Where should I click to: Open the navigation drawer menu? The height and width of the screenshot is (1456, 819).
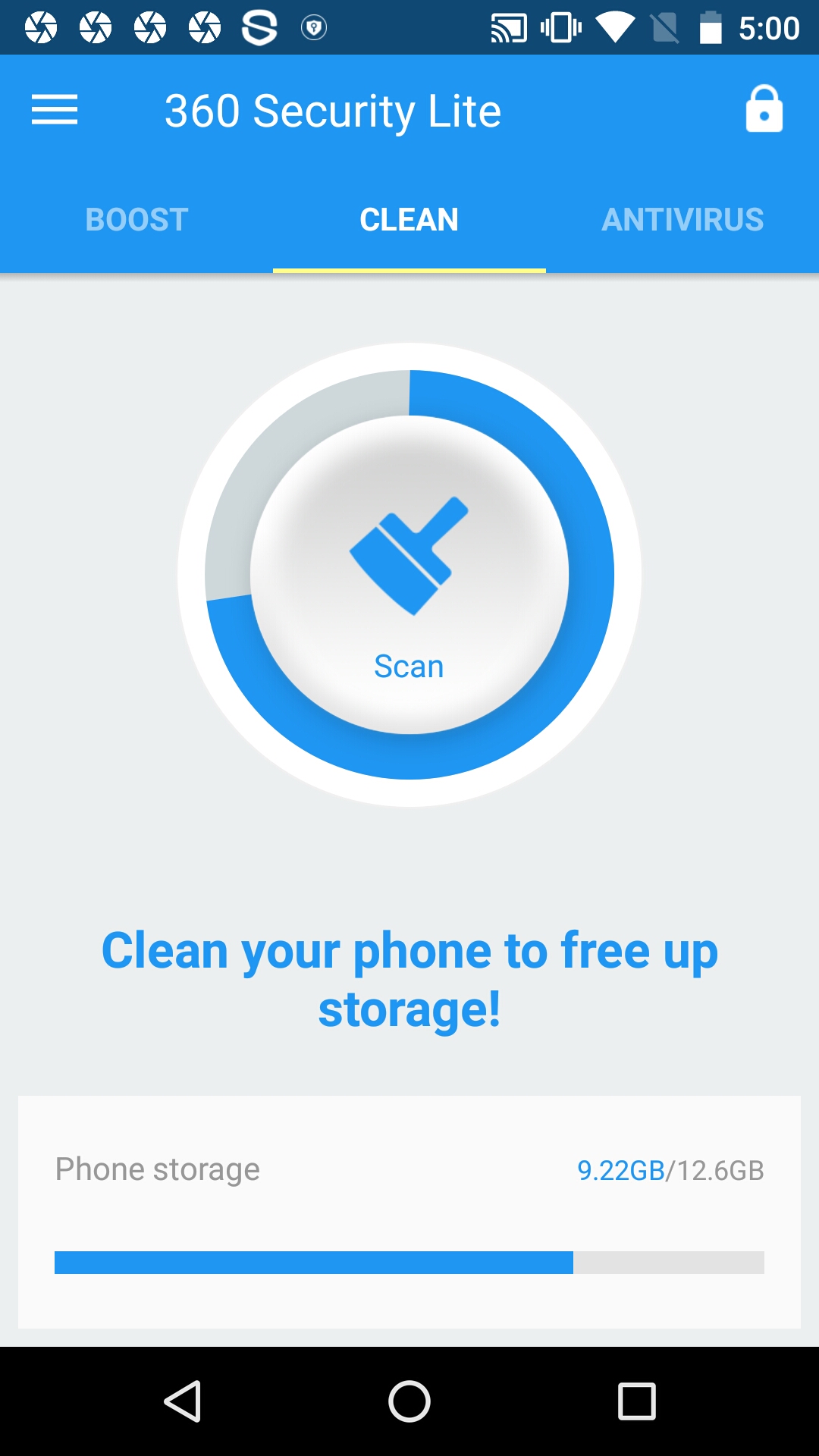coord(55,110)
